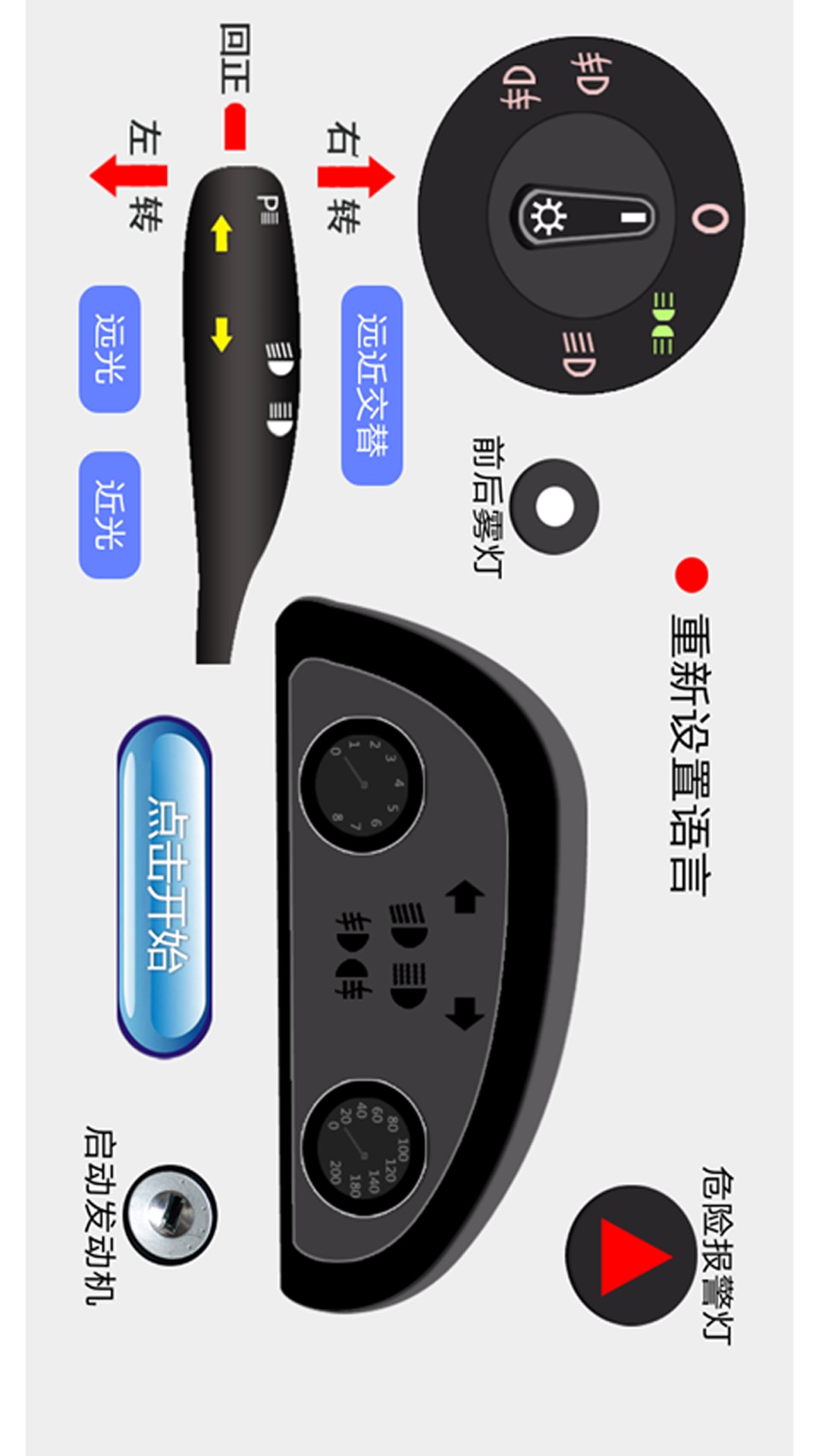Image resolution: width=819 pixels, height=1456 pixels.
Task: Tap the 点击开始 start button
Action: click(165, 886)
